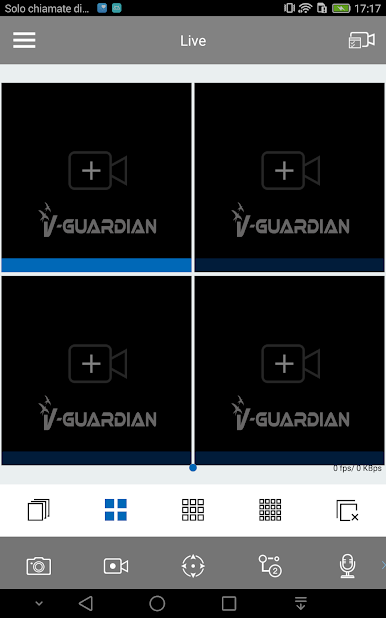The width and height of the screenshot is (386, 618).
Task: Open the recent apps screen
Action: click(x=229, y=603)
